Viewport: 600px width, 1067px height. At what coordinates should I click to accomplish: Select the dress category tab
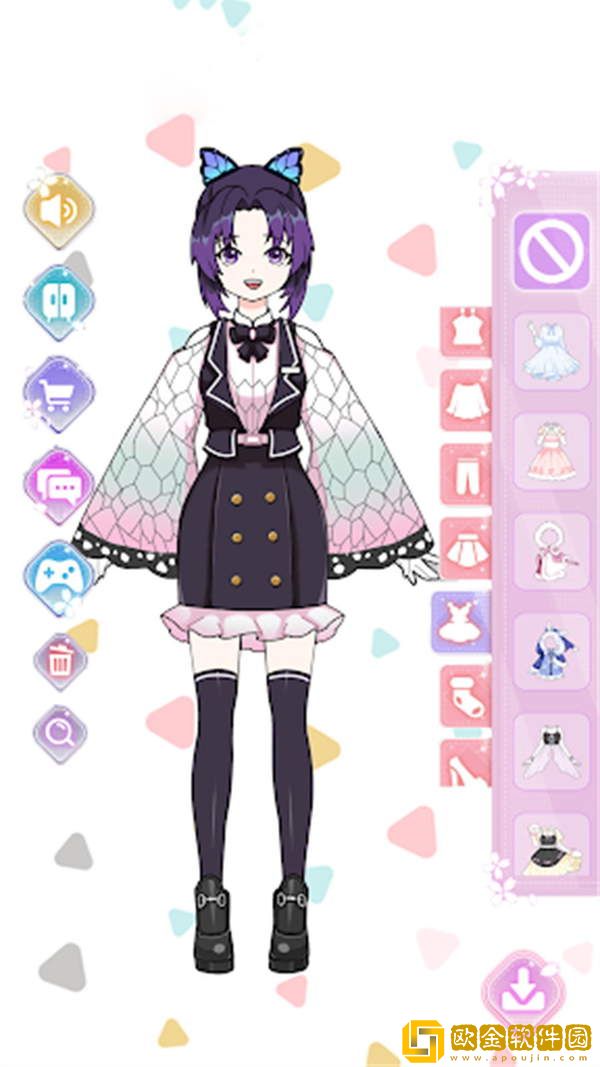(x=462, y=622)
